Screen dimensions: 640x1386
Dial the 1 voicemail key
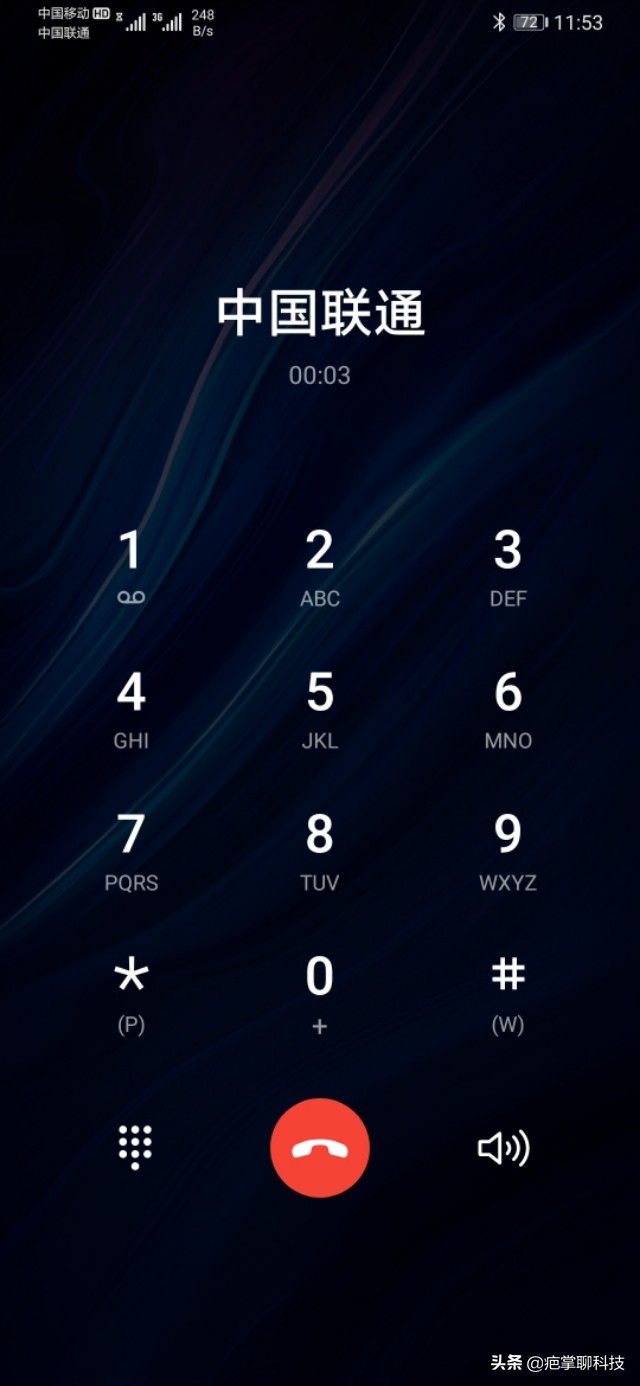pyautogui.click(x=131, y=565)
